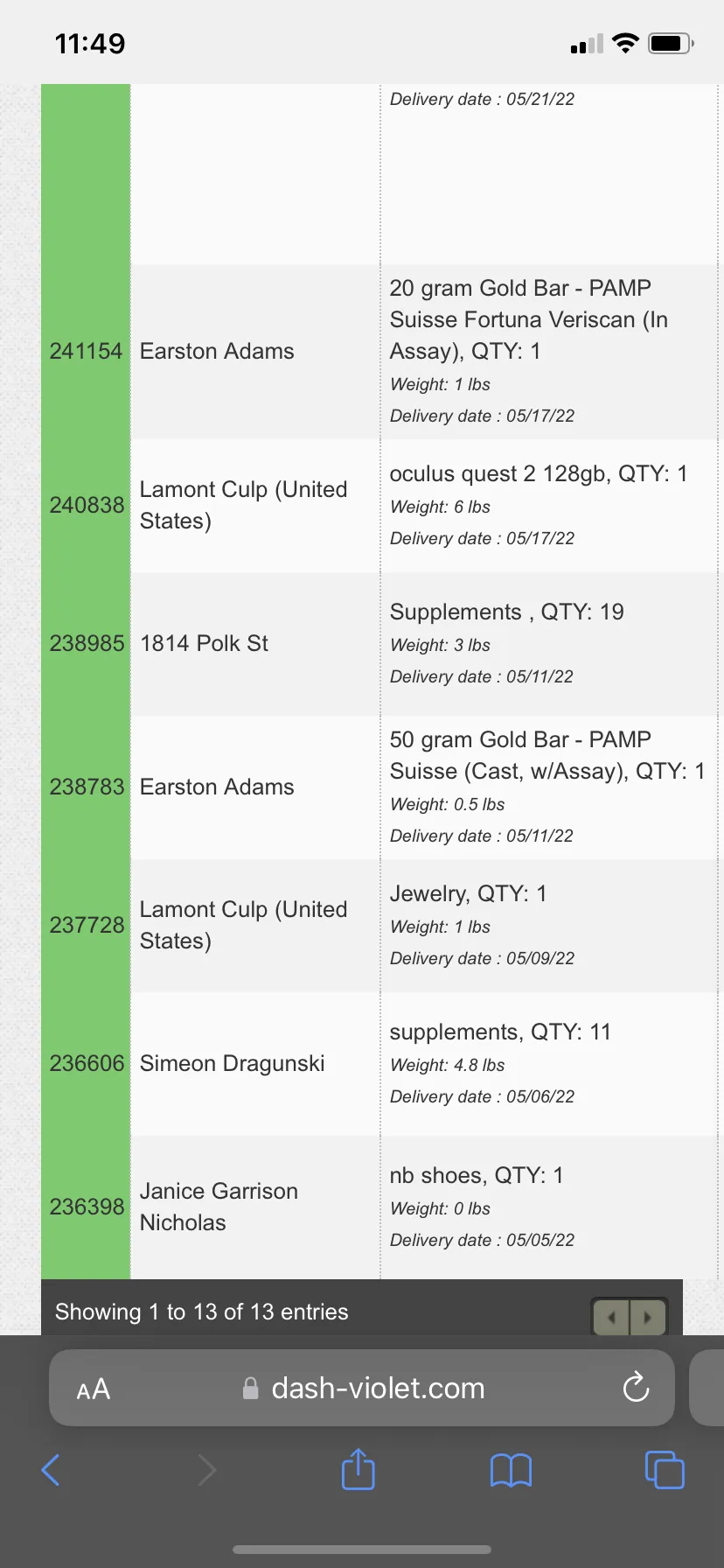The width and height of the screenshot is (724, 1568).
Task: Open the AA reader options
Action: tap(94, 1389)
